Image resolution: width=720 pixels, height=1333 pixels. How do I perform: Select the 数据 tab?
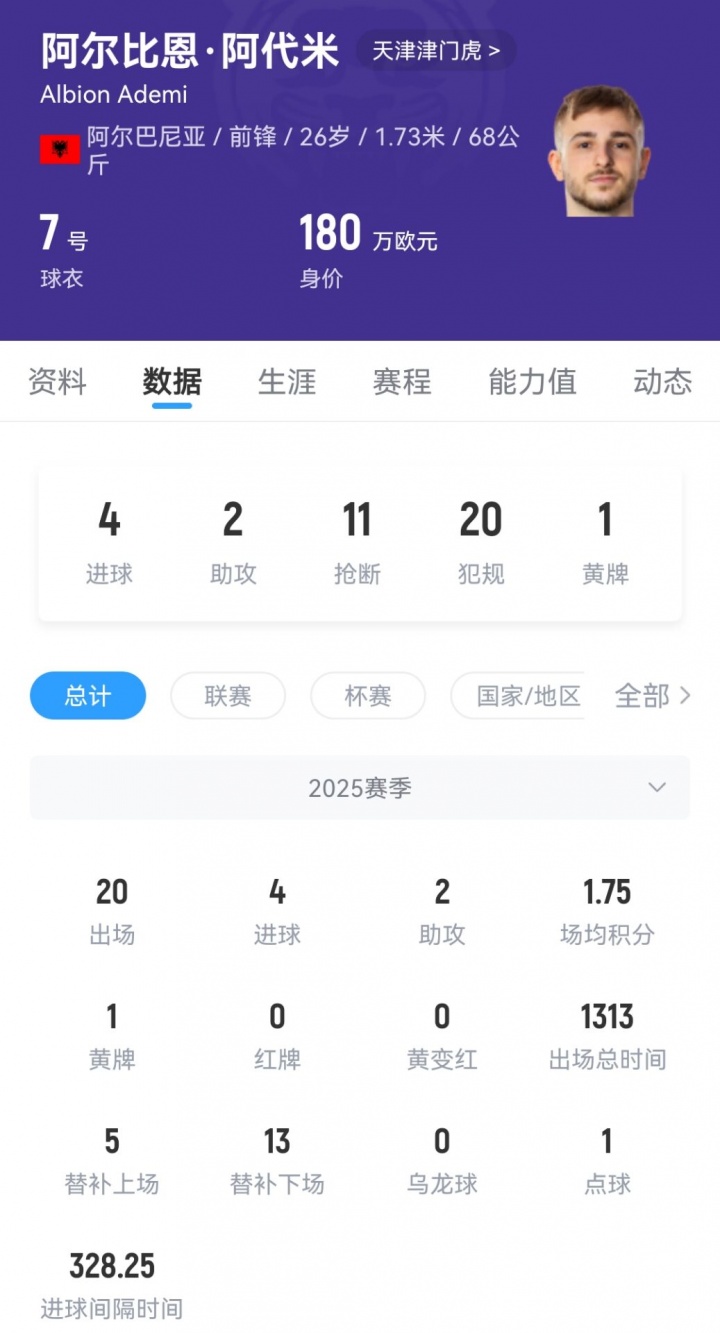[172, 381]
